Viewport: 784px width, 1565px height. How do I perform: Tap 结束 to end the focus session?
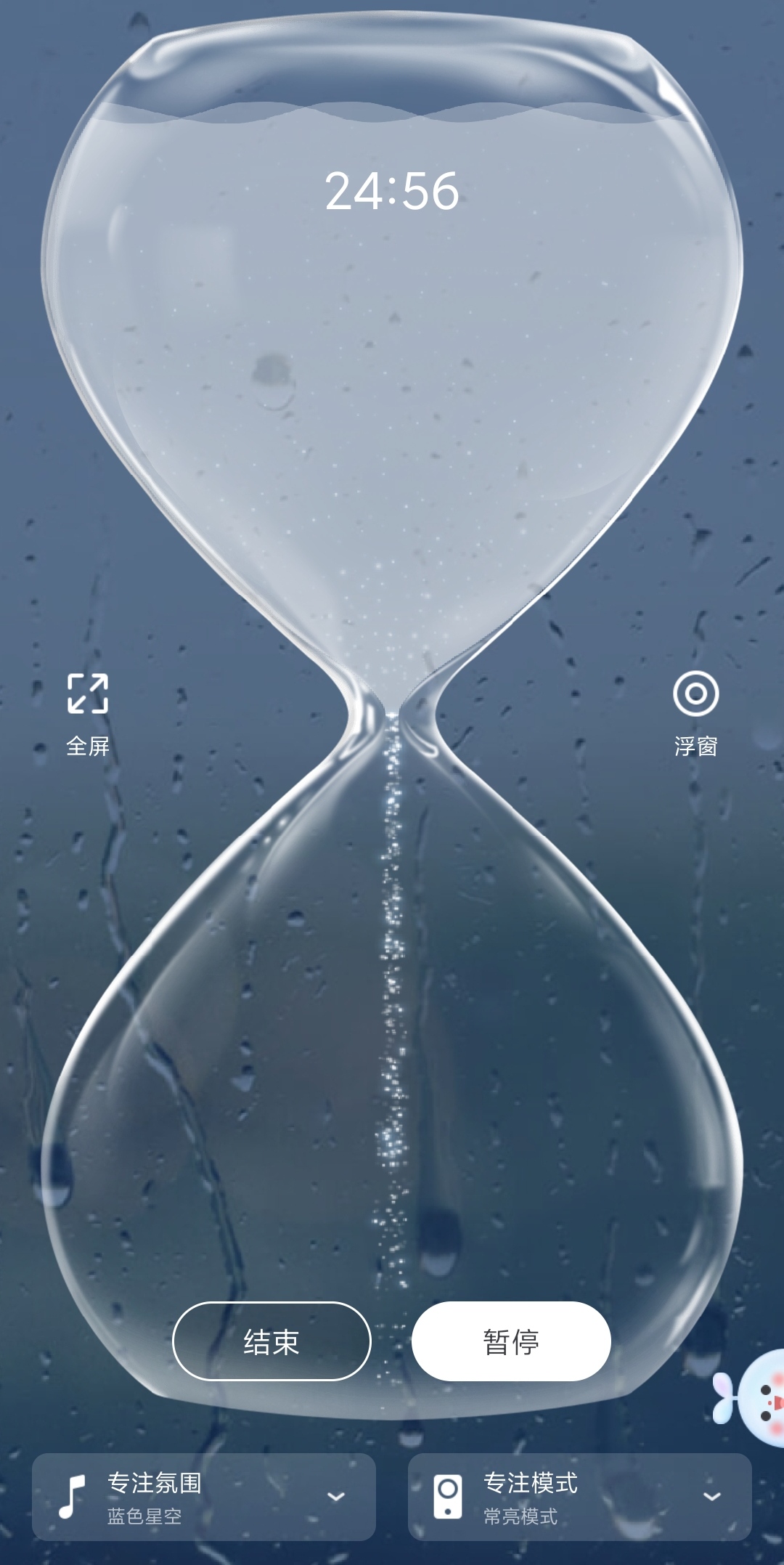tap(271, 1341)
